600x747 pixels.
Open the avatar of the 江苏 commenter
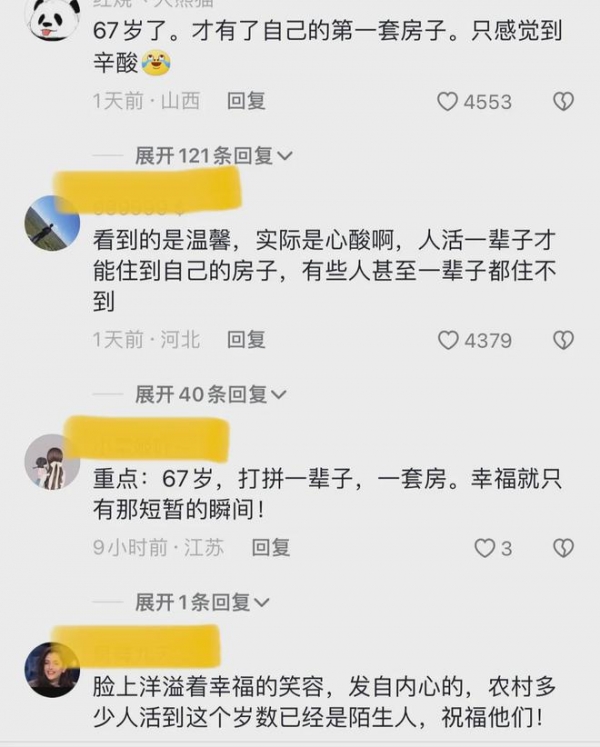[x=52, y=463]
